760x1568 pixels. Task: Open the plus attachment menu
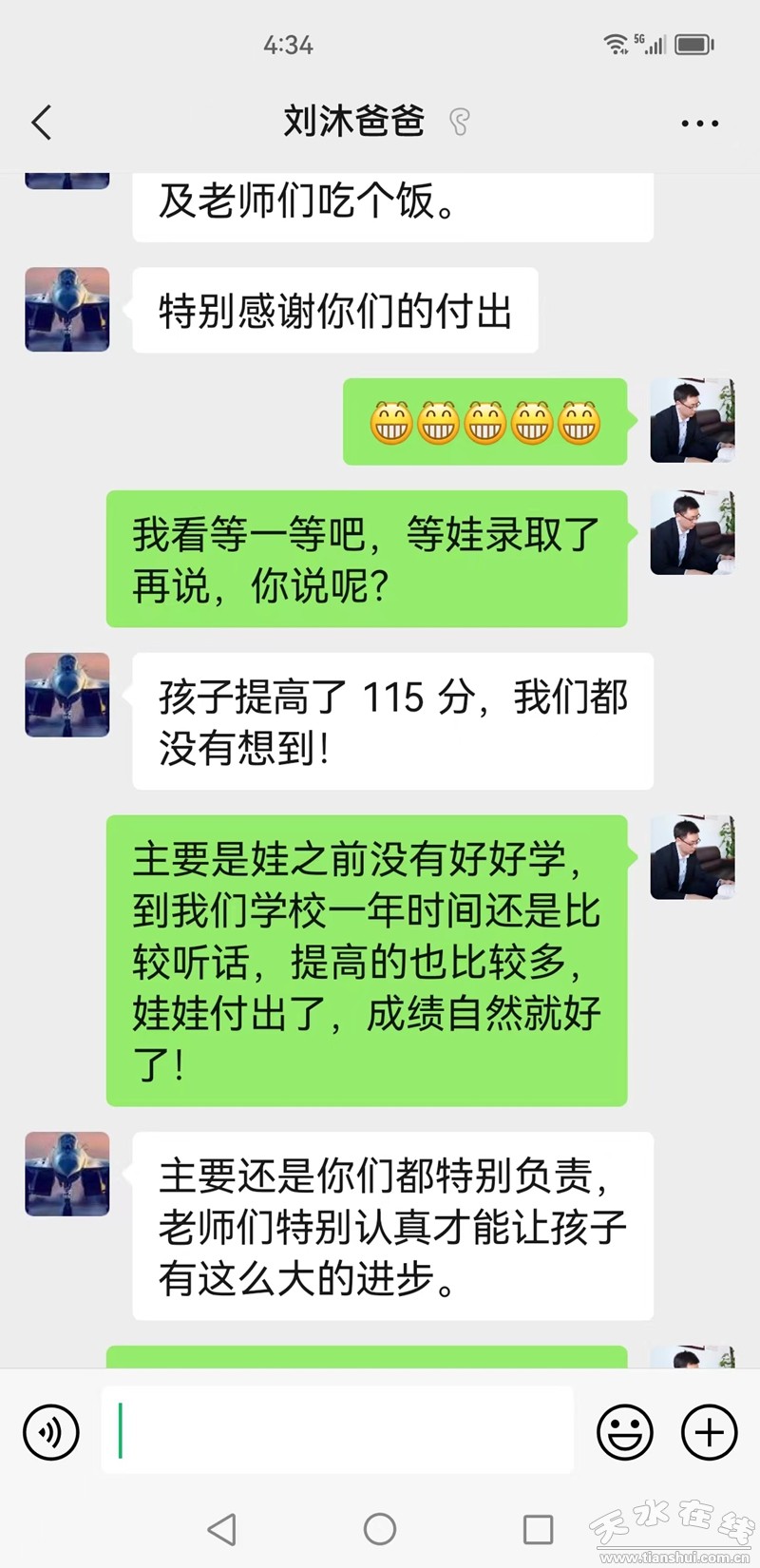point(710,1431)
